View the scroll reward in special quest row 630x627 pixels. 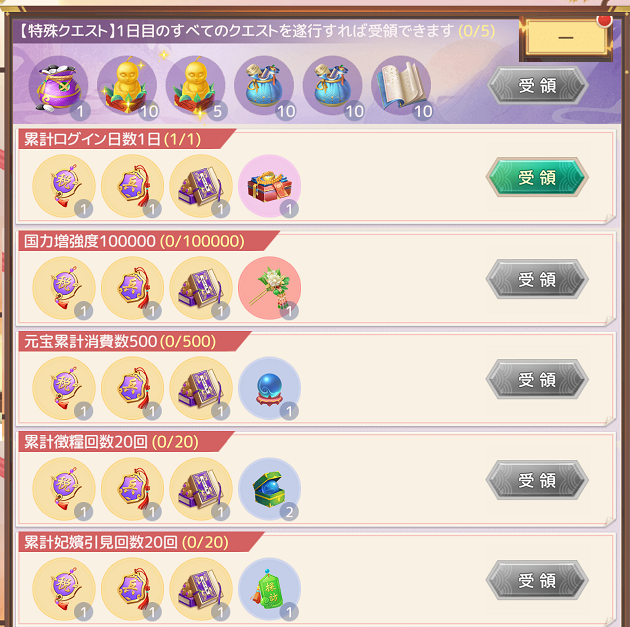[401, 86]
